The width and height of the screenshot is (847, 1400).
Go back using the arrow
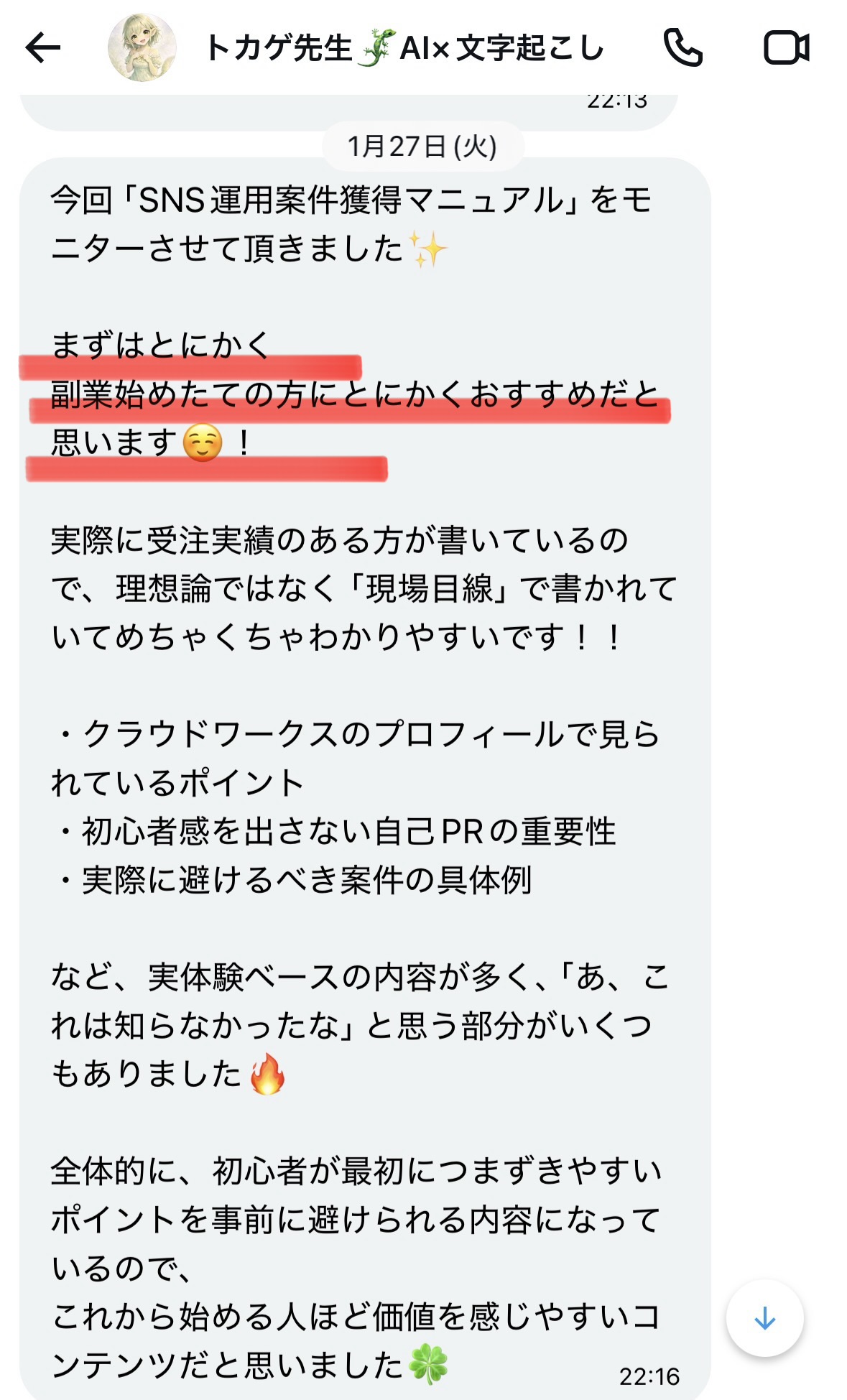(x=43, y=48)
